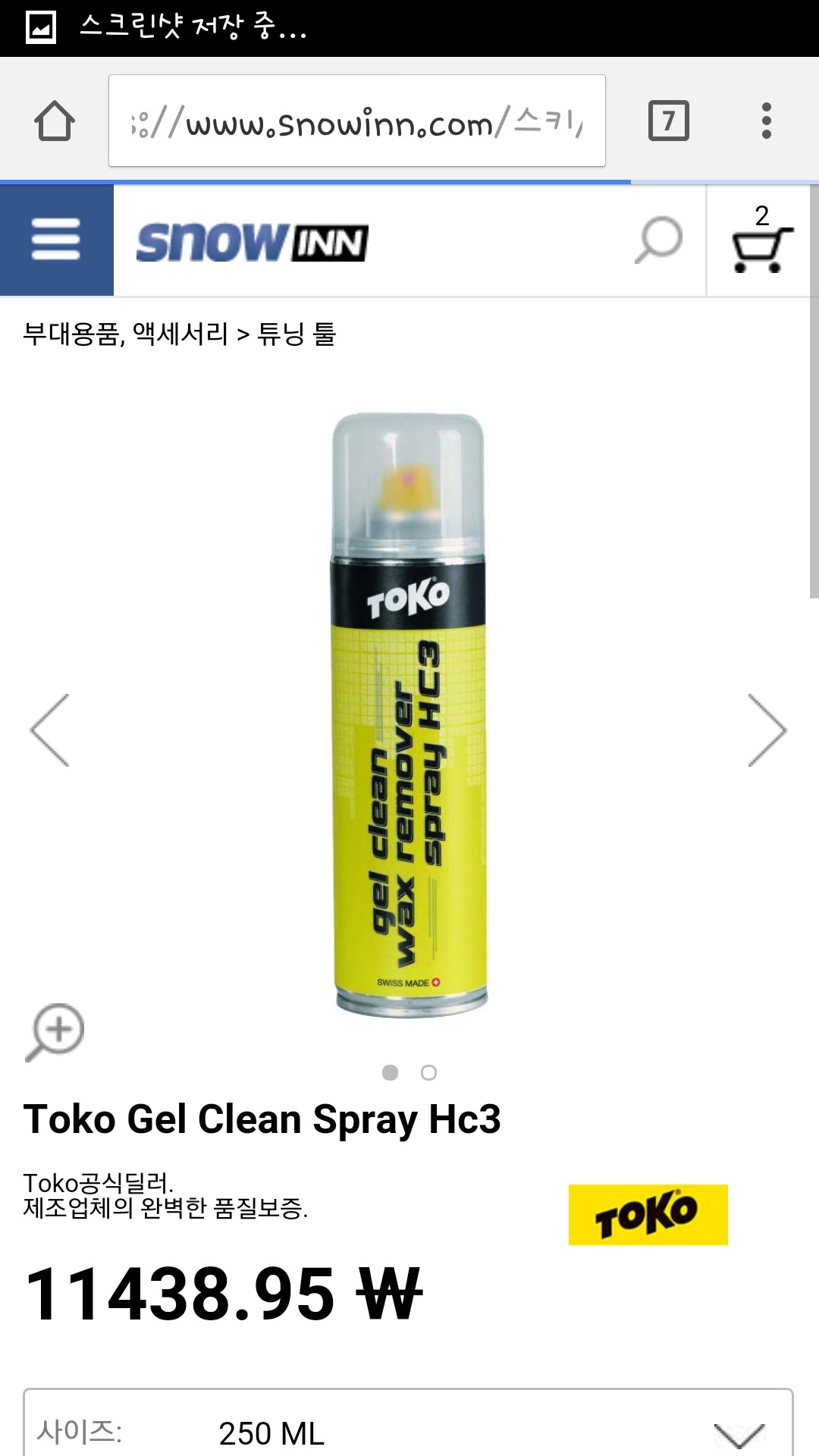Open the browser overflow menu

(766, 121)
